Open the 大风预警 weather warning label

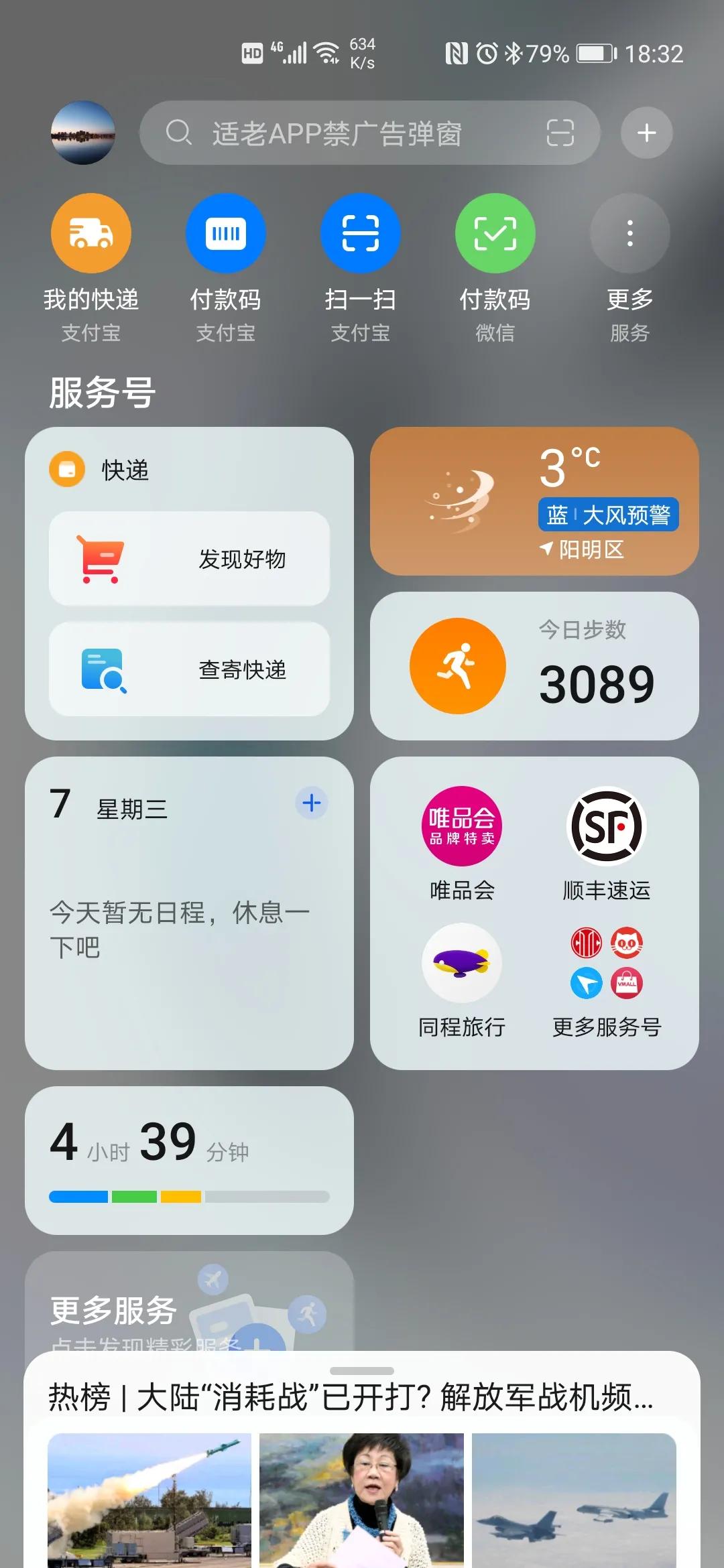pyautogui.click(x=610, y=515)
